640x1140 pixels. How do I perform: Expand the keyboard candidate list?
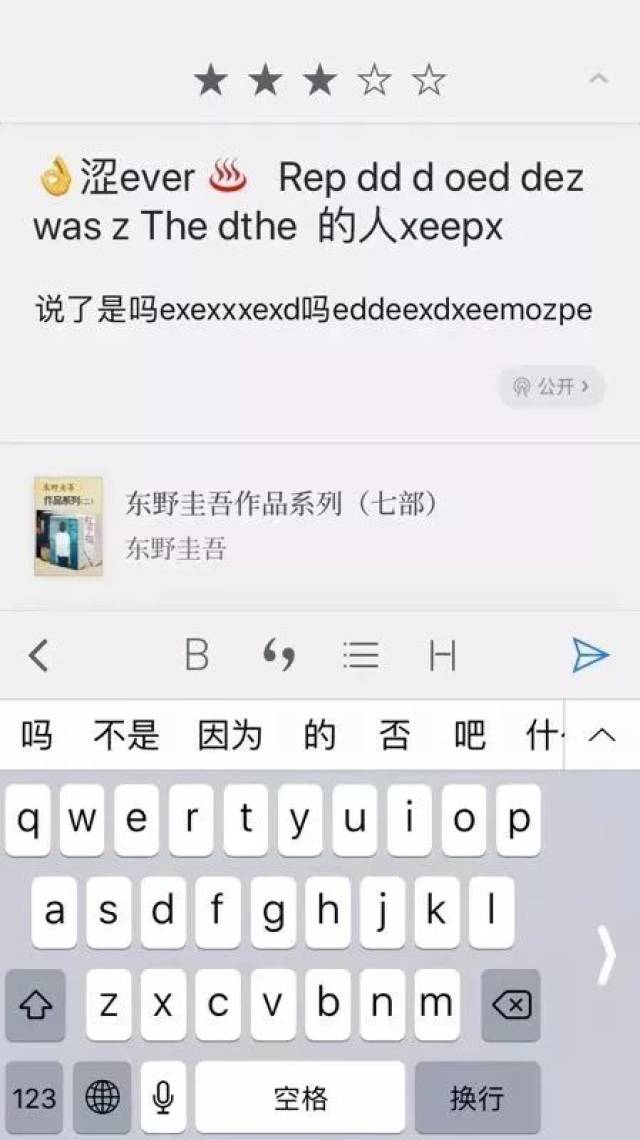pyautogui.click(x=601, y=735)
